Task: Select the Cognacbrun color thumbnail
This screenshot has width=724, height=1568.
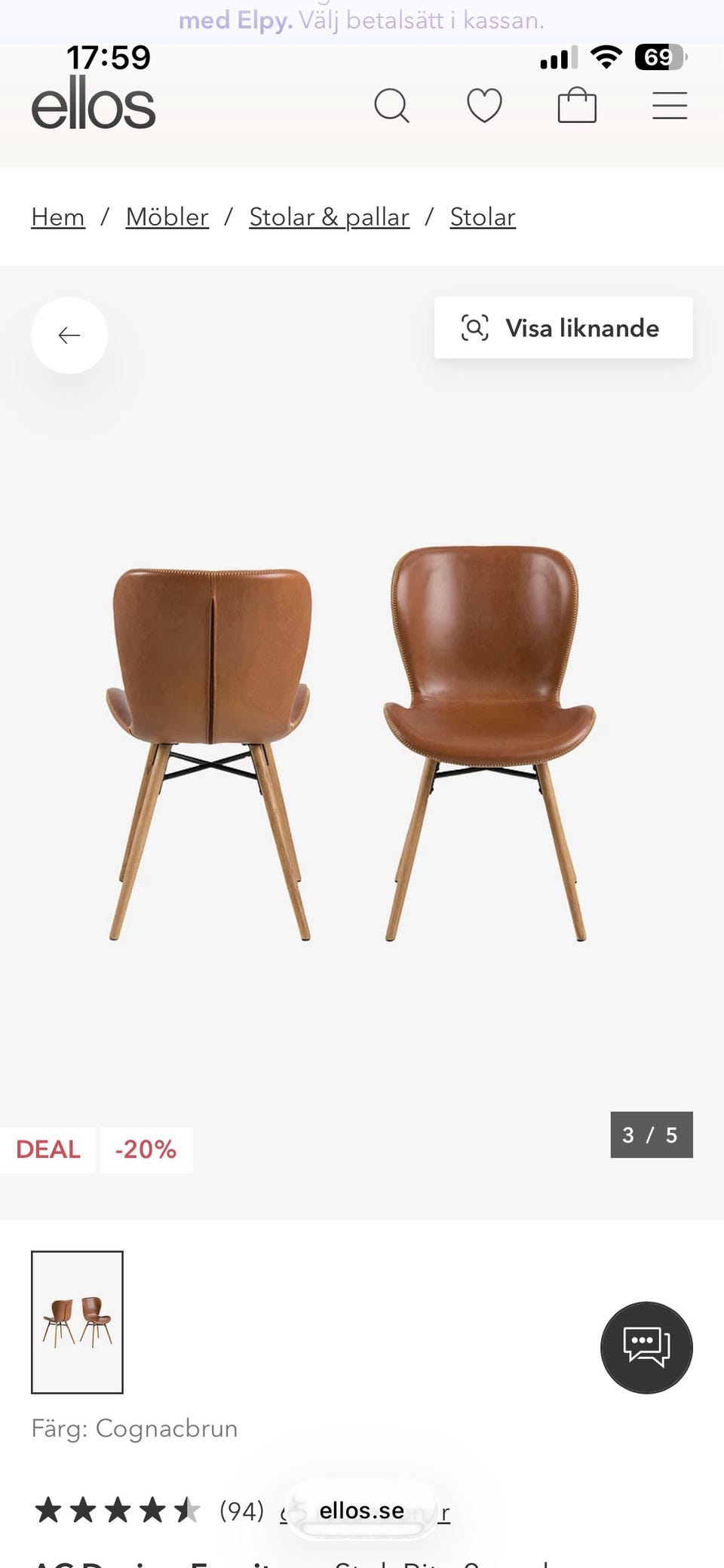Action: [x=77, y=1321]
